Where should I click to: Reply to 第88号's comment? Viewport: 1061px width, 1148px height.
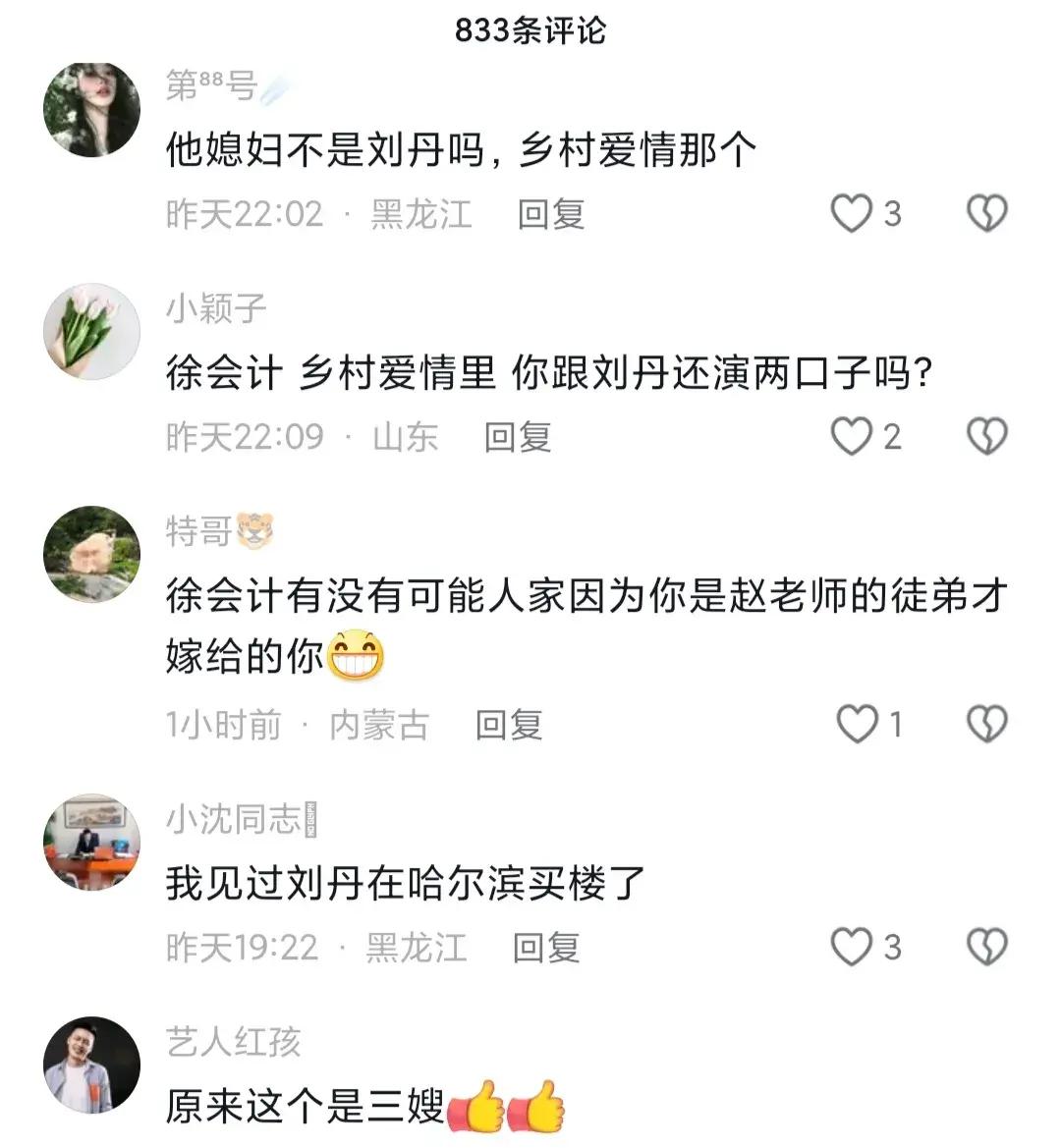[x=551, y=214]
